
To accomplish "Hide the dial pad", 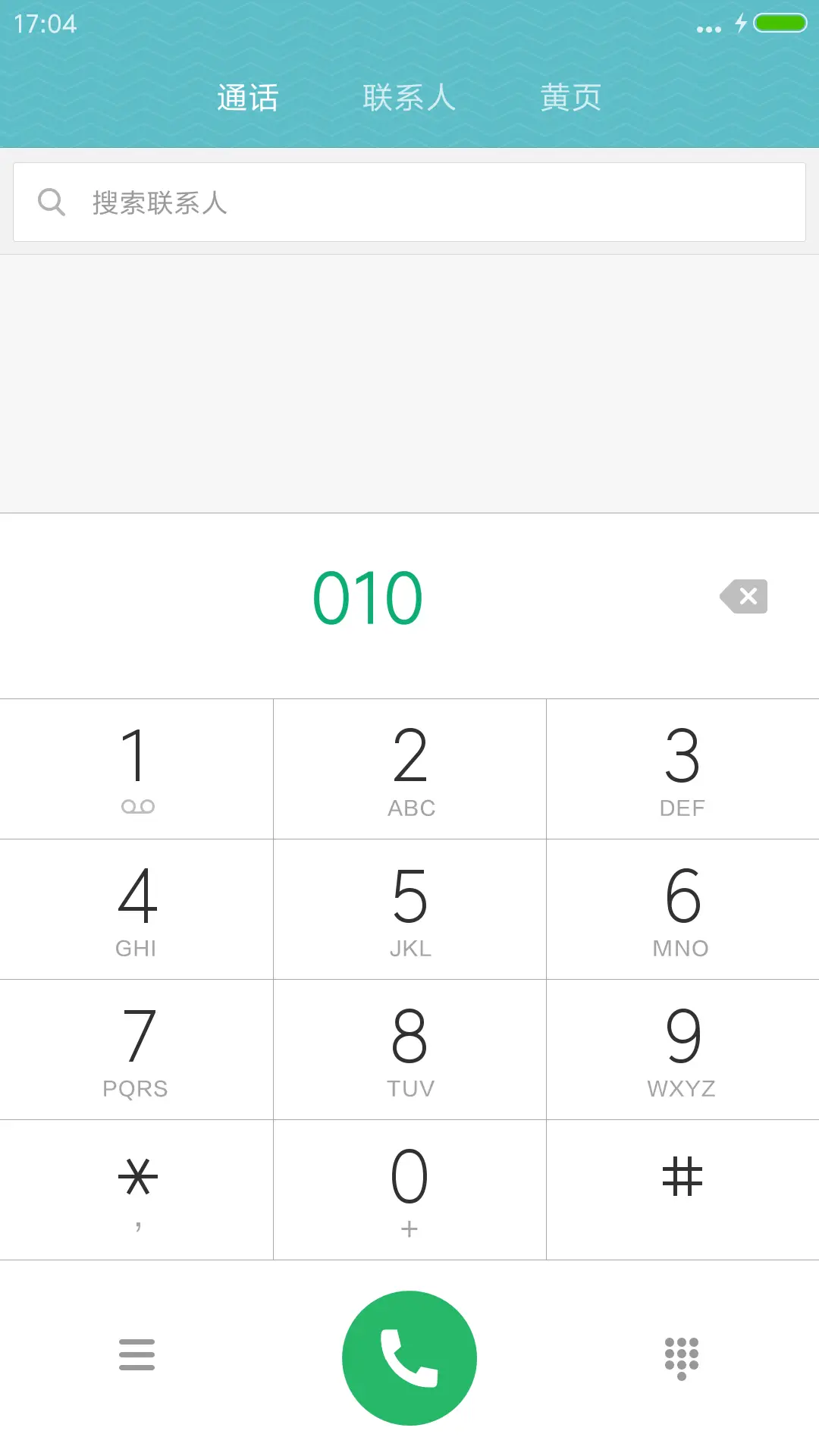I will coord(682,1357).
